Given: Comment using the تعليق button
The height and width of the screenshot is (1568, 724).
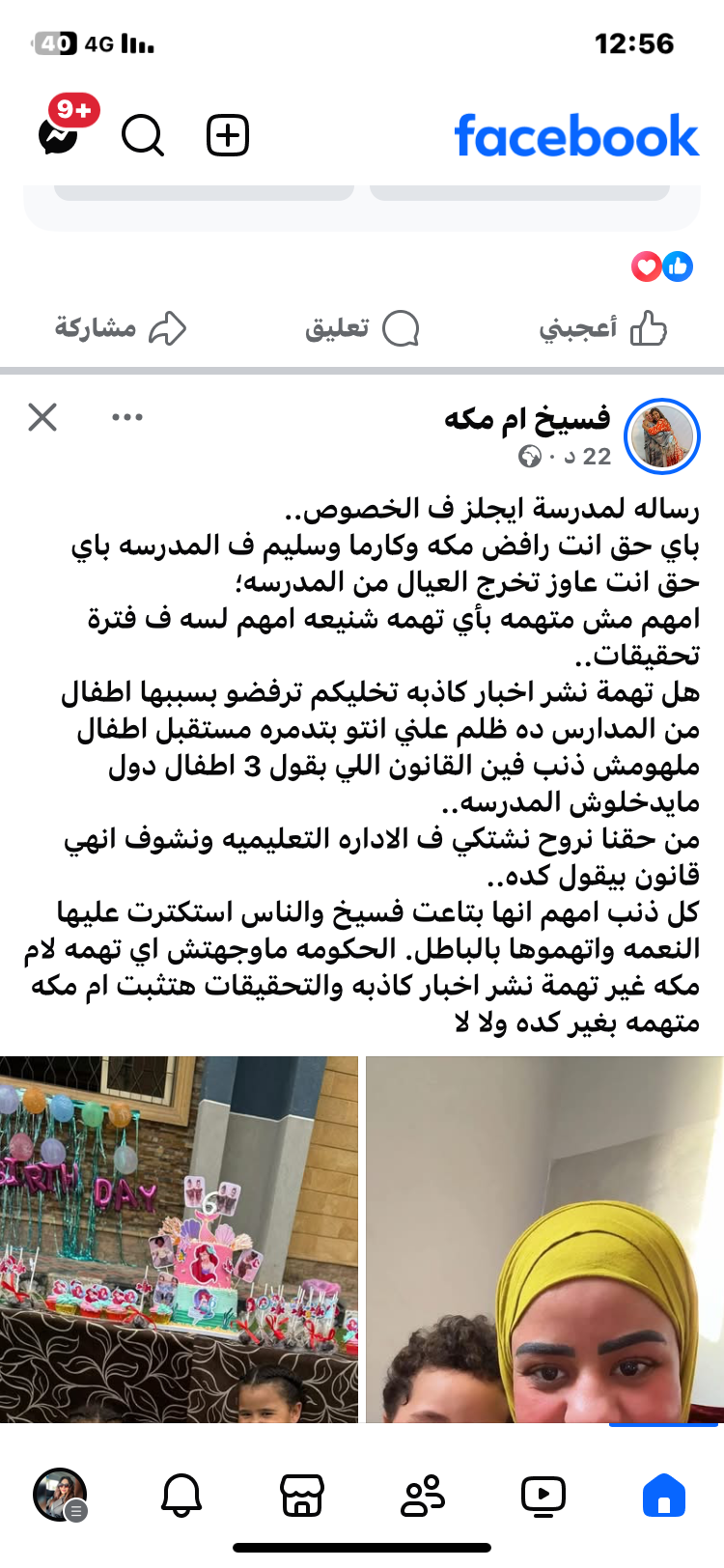Looking at the screenshot, I should coord(361,329).
